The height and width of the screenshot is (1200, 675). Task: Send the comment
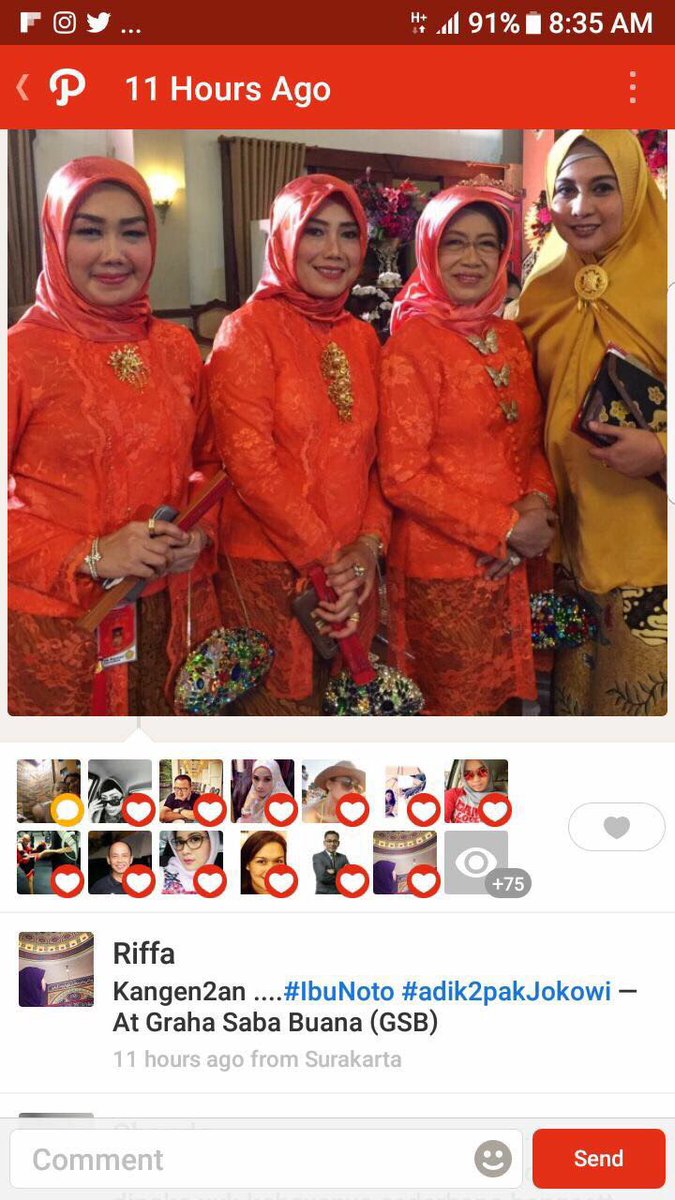coord(598,1159)
